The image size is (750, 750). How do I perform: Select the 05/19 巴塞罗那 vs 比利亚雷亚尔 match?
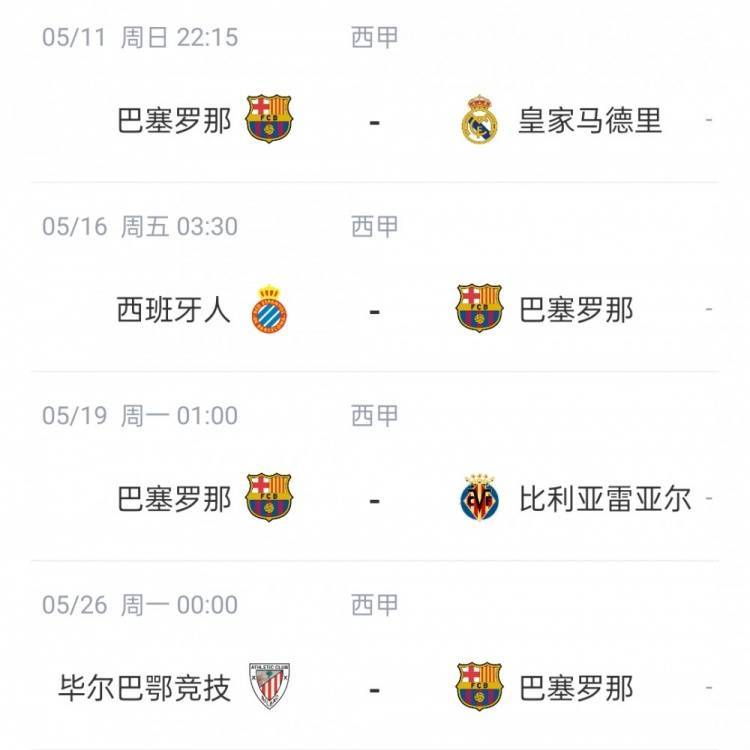pos(375,498)
